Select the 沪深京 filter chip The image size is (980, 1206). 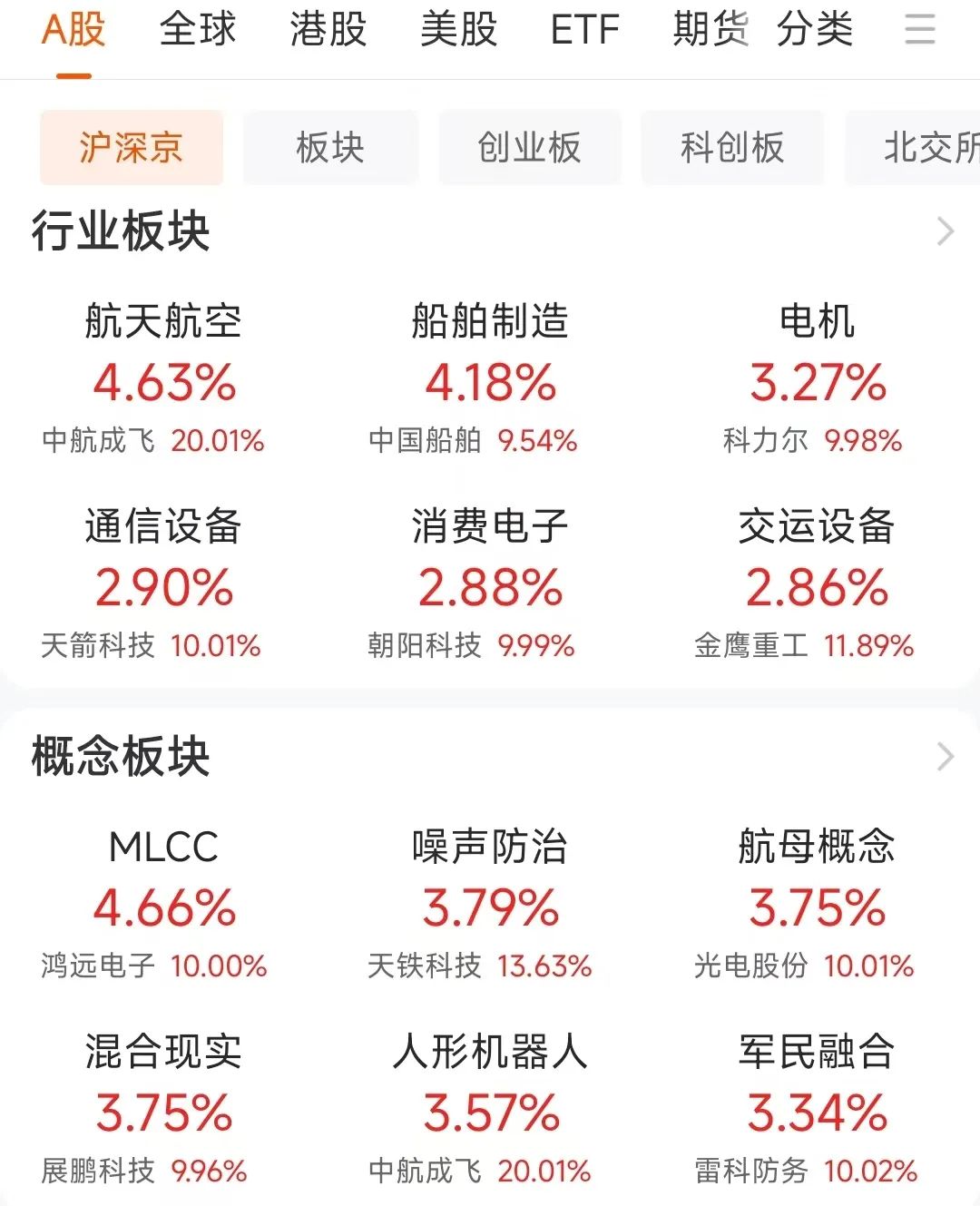(131, 147)
